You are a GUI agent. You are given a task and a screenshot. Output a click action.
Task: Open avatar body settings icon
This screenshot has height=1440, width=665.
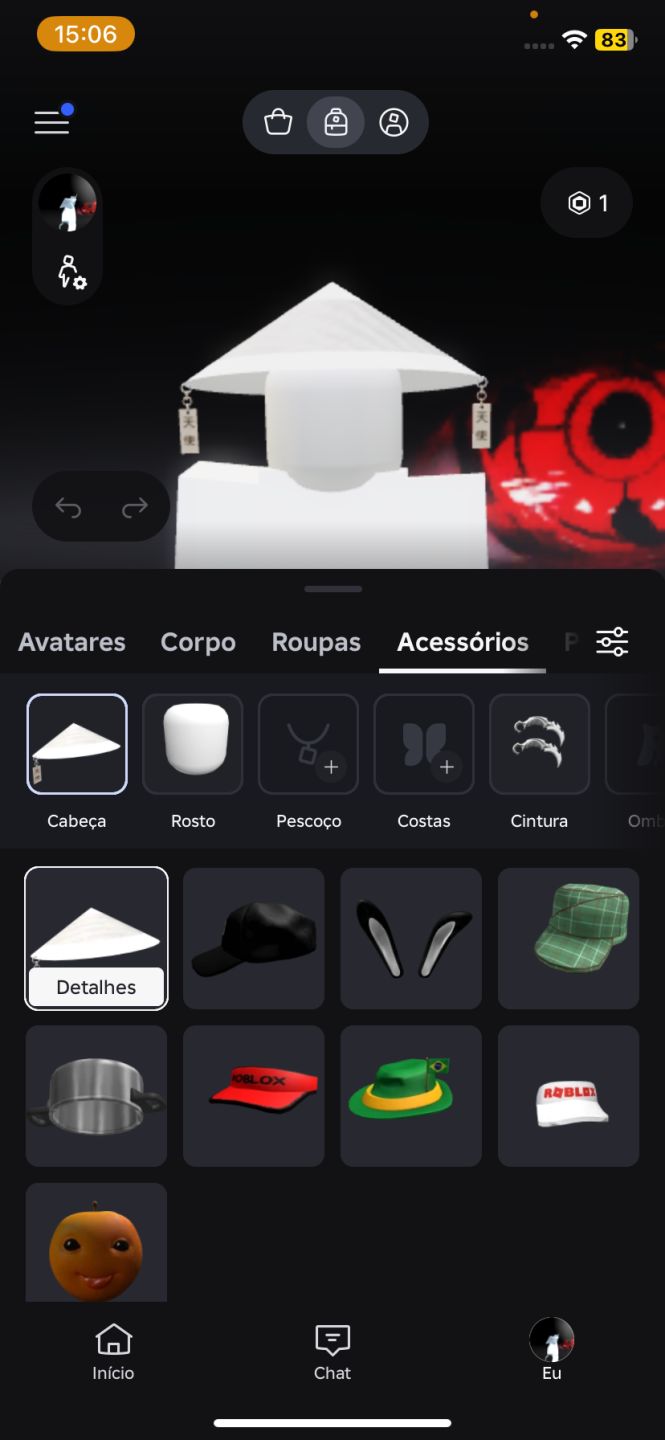tap(70, 272)
